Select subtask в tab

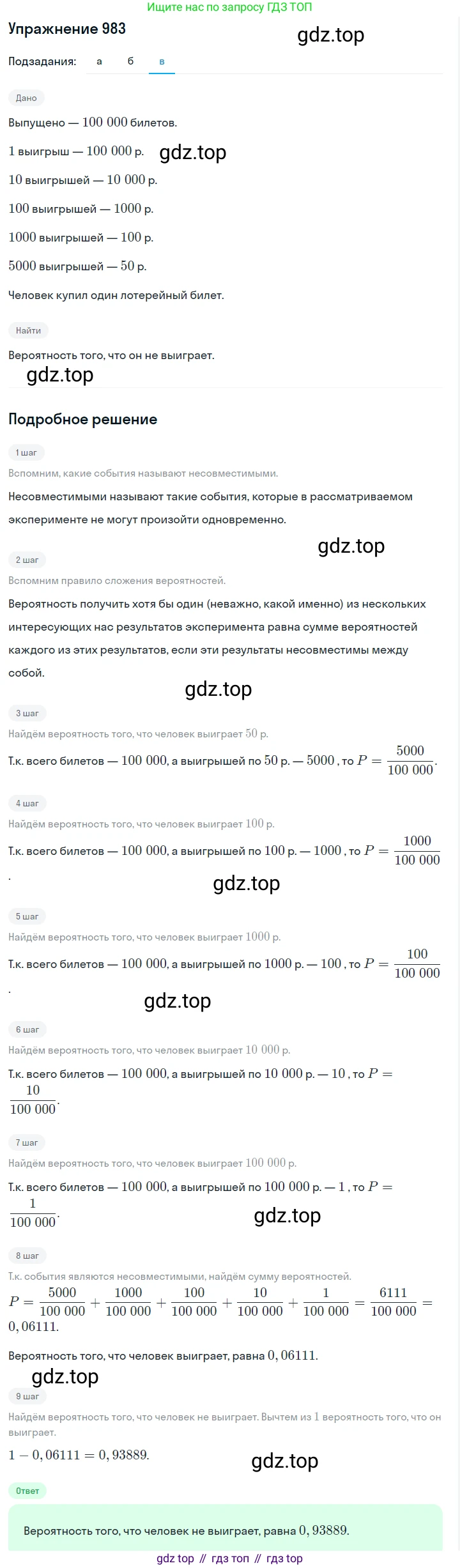point(162,61)
